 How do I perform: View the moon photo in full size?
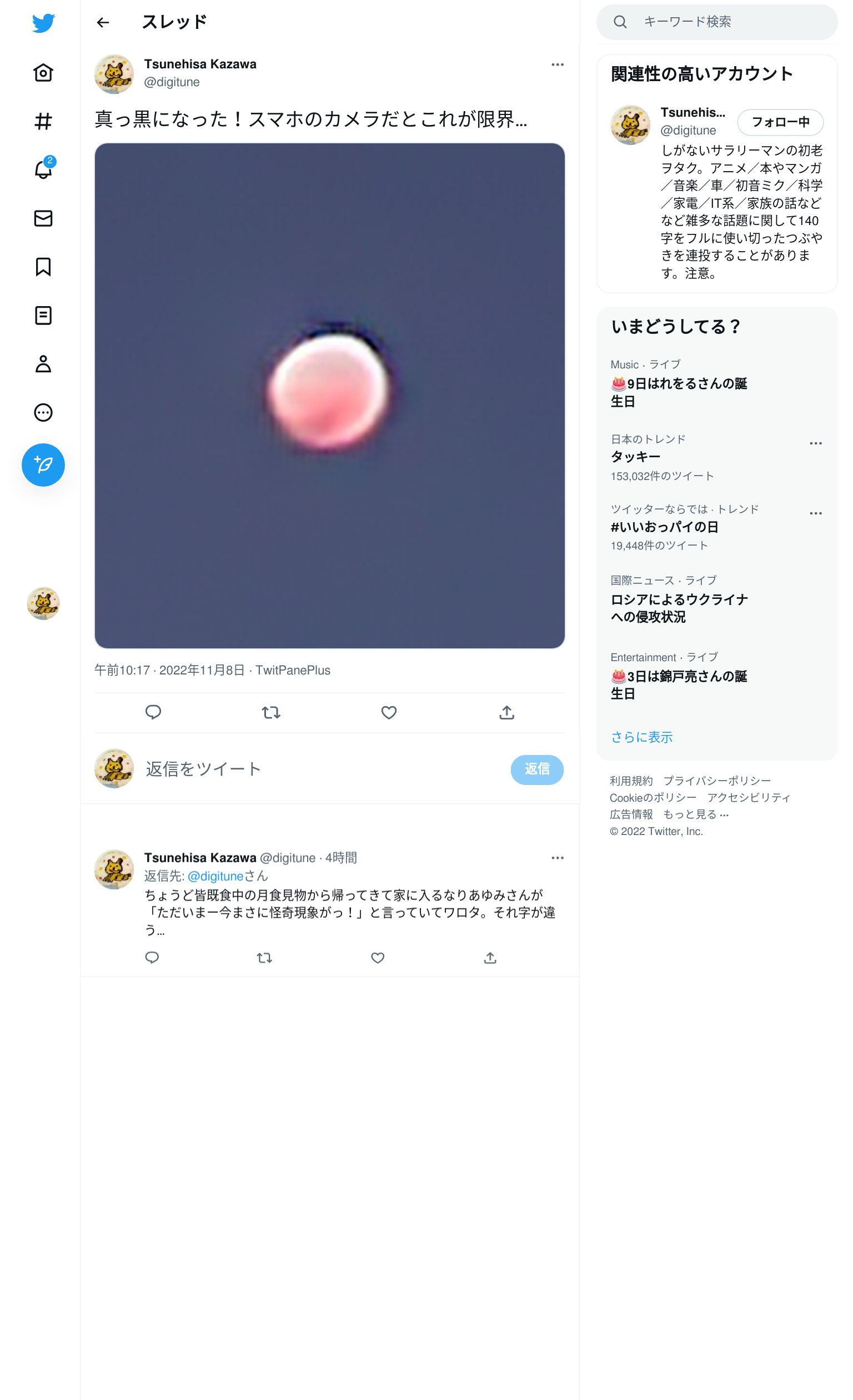tap(329, 396)
